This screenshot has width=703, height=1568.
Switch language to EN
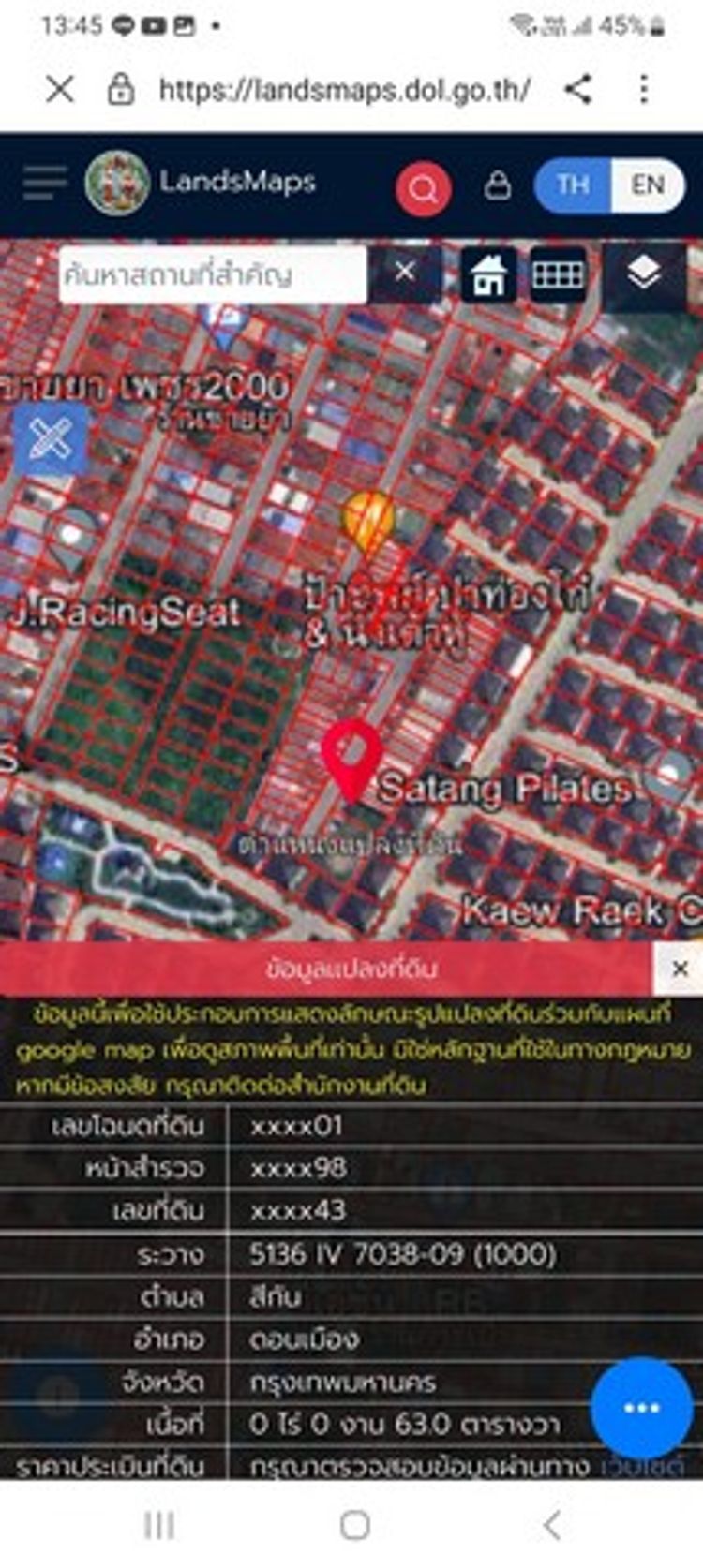tap(648, 185)
